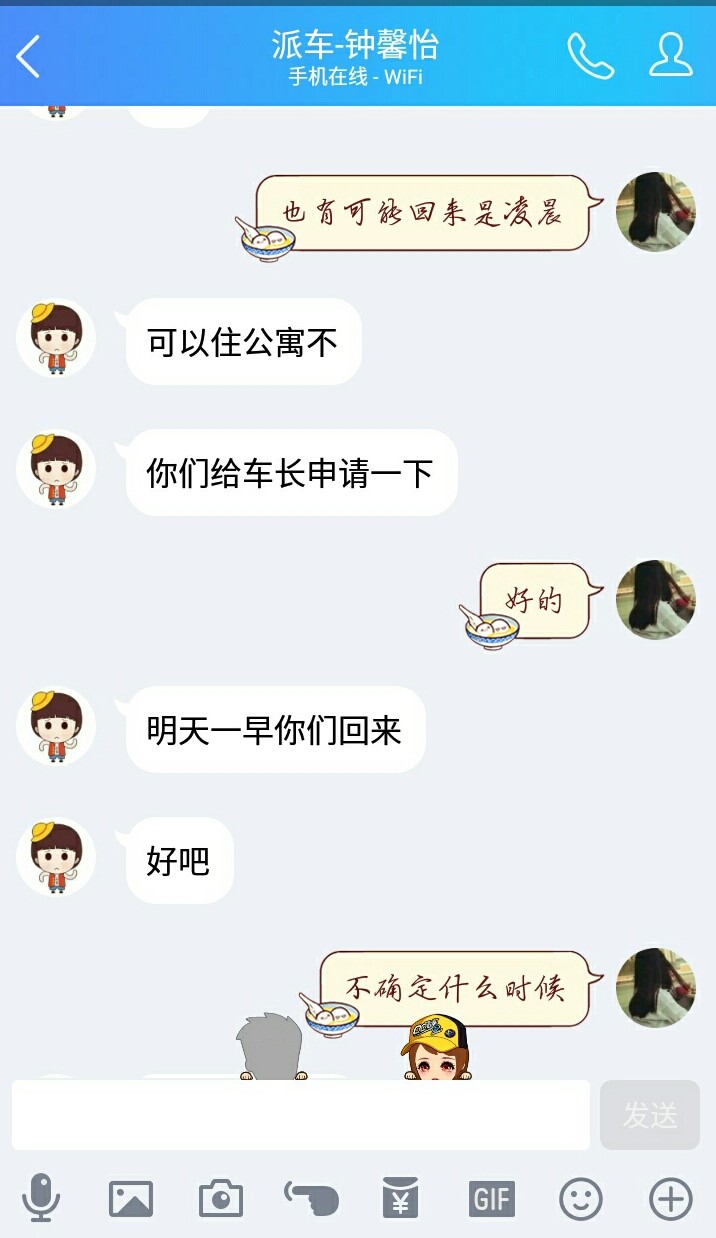Open the GIF picker
This screenshot has height=1238, width=716.
click(x=491, y=1198)
